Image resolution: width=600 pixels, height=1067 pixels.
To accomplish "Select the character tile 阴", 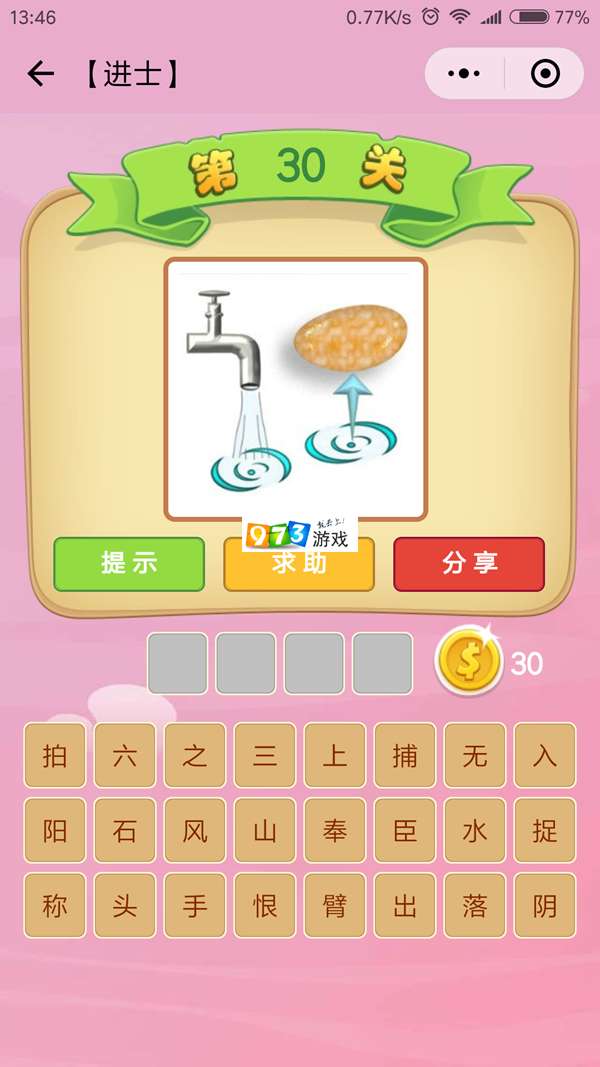I will point(545,905).
